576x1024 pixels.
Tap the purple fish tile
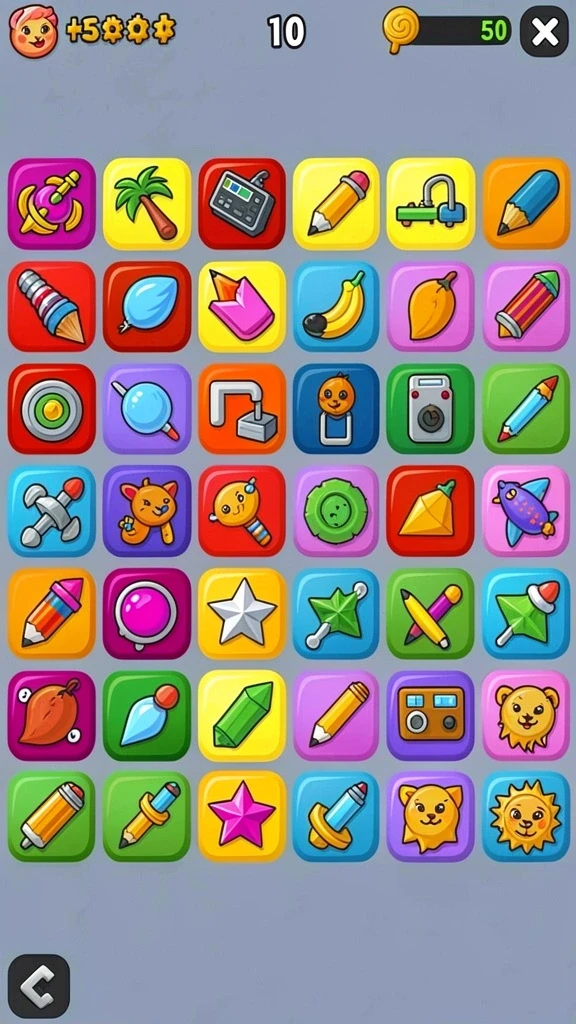pyautogui.click(x=526, y=511)
